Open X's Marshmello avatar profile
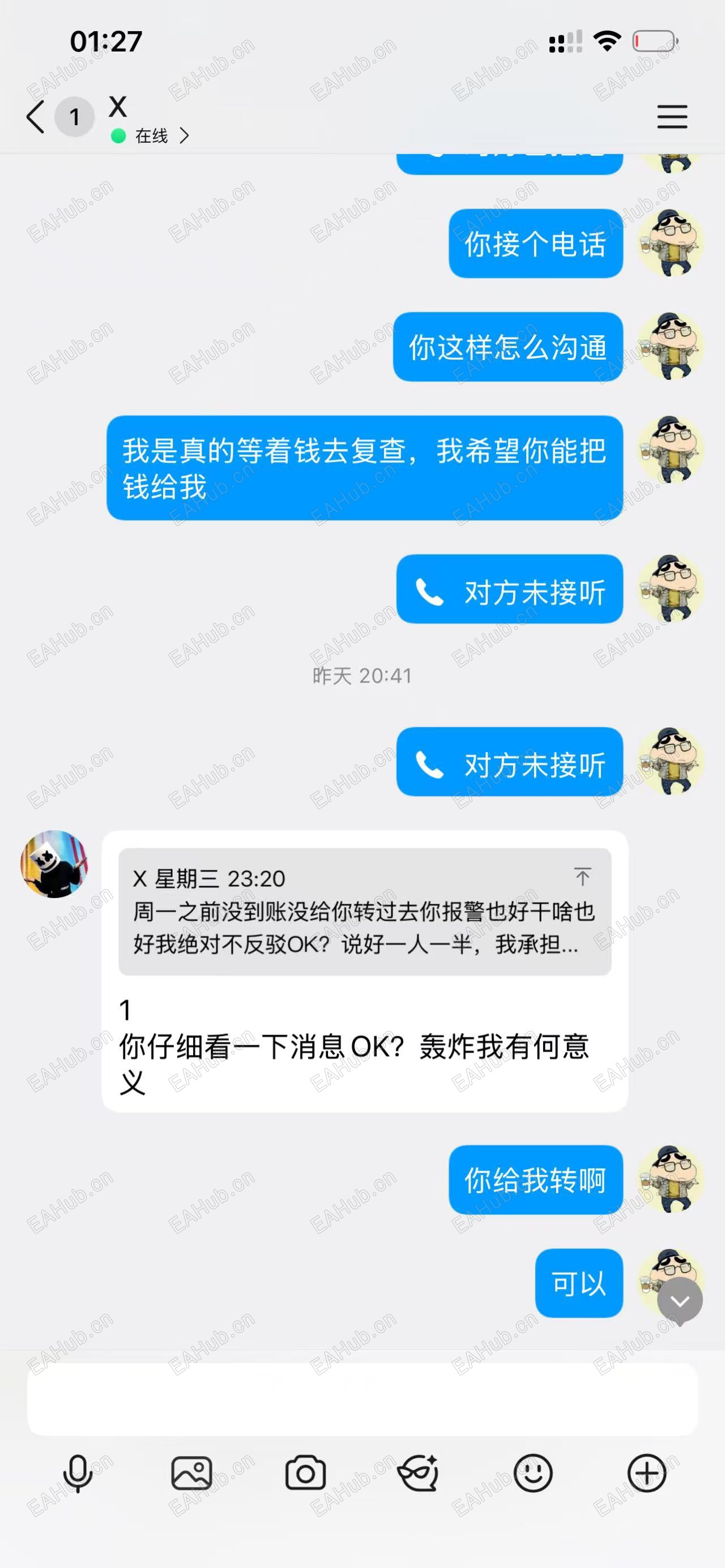 54,864
